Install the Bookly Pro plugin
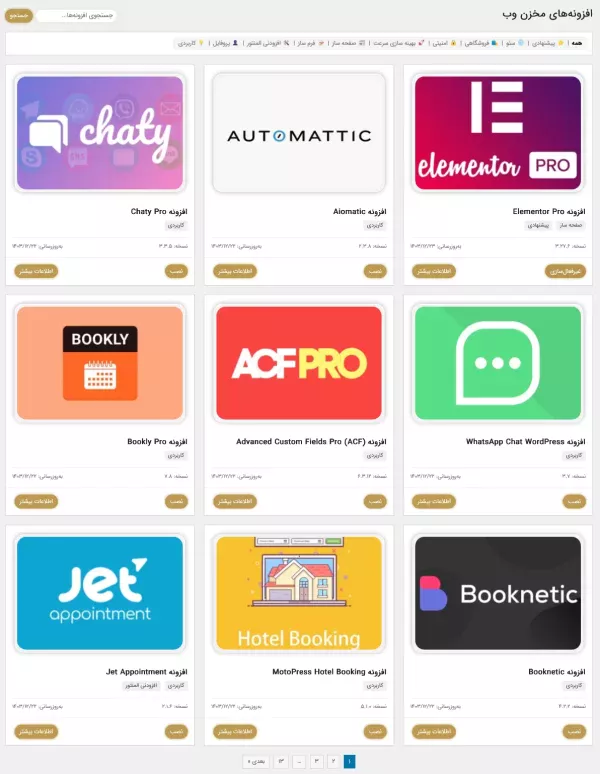This screenshot has height=774, width=600. pyautogui.click(x=176, y=501)
